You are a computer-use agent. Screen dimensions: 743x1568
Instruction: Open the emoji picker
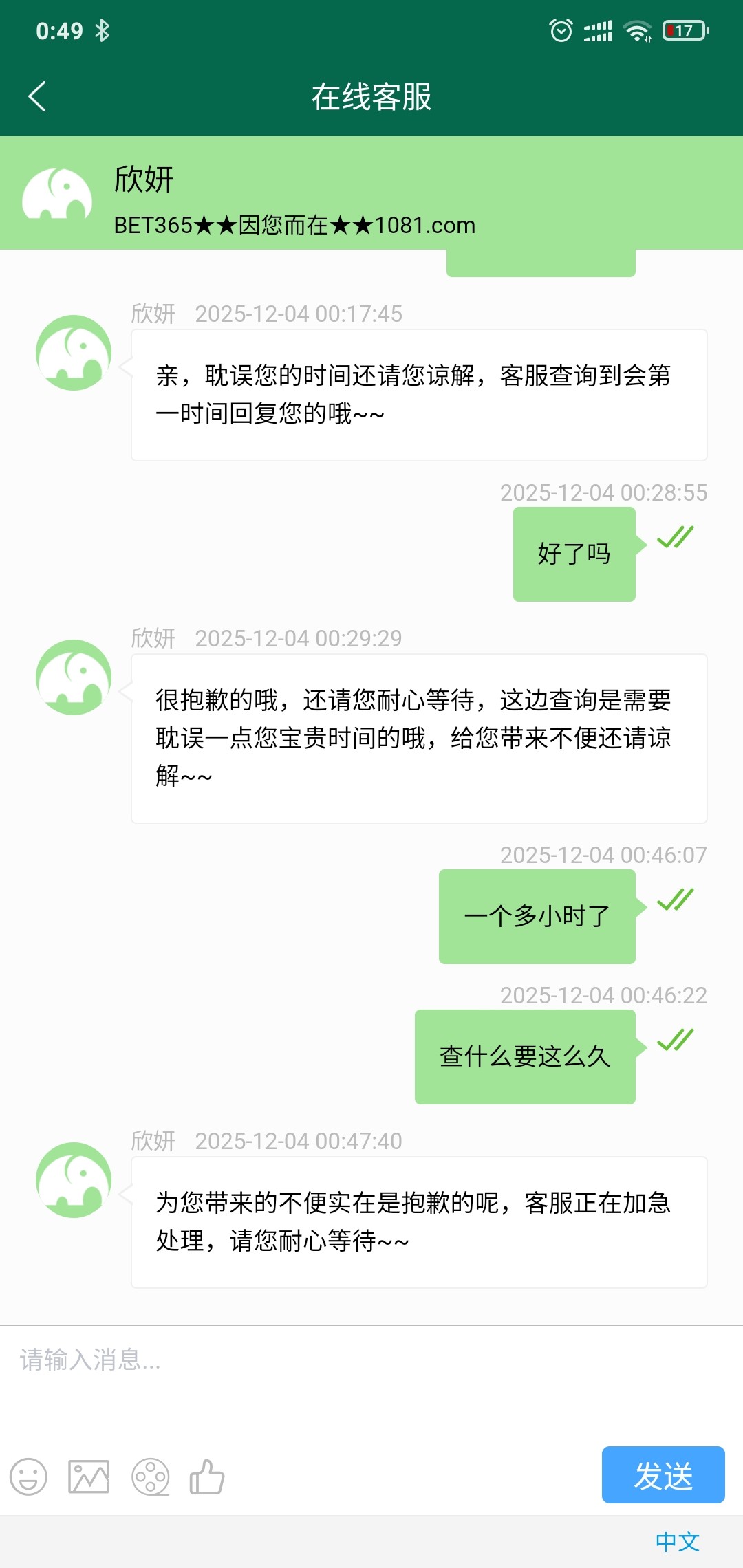click(28, 1477)
